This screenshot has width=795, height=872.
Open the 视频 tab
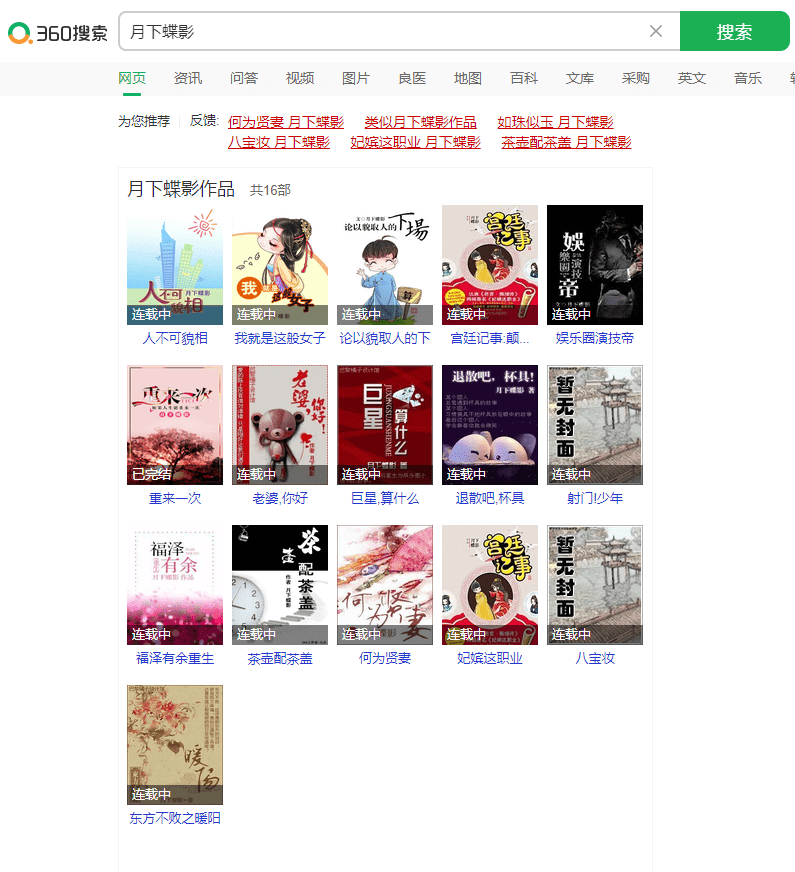pos(300,78)
